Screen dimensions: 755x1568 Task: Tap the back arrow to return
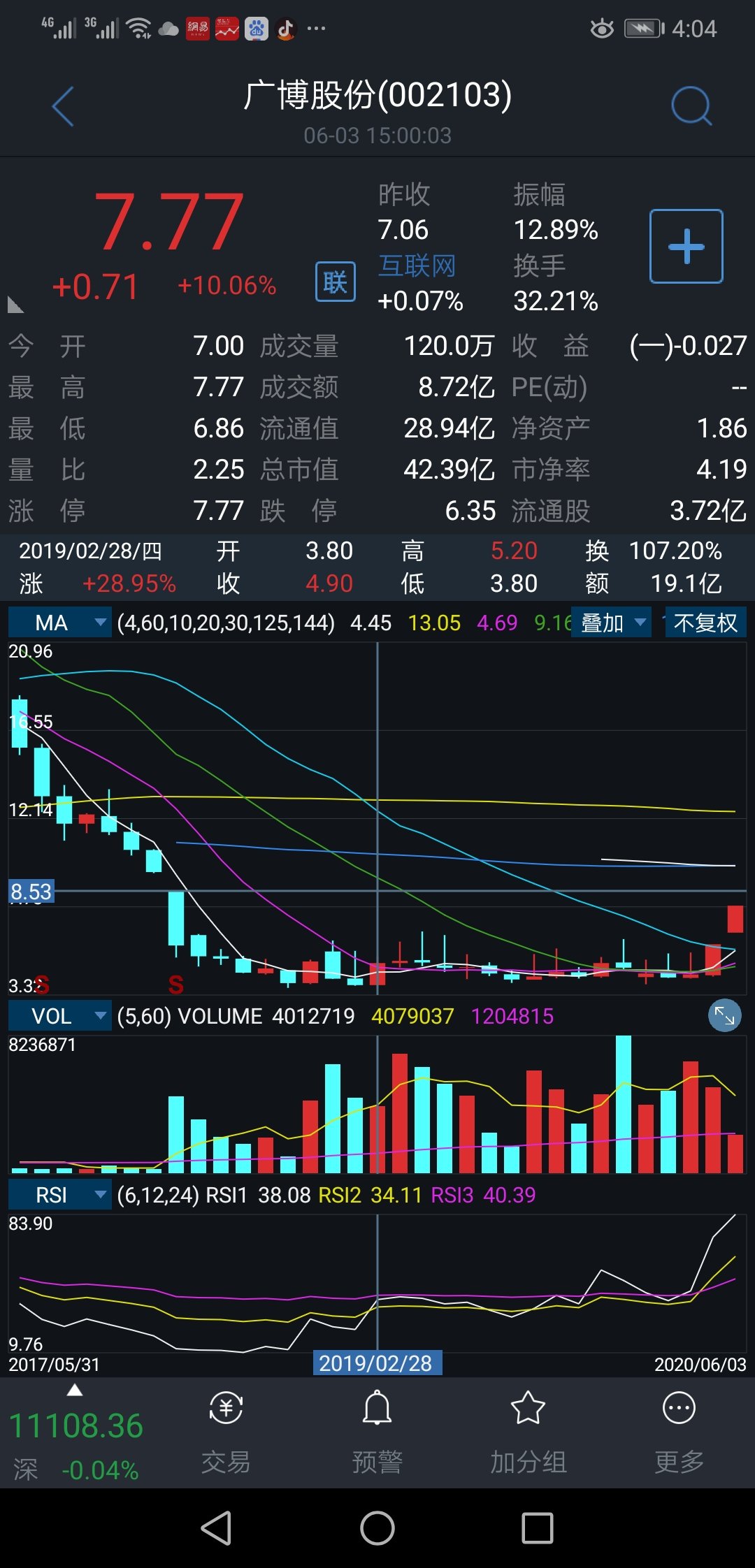(64, 106)
